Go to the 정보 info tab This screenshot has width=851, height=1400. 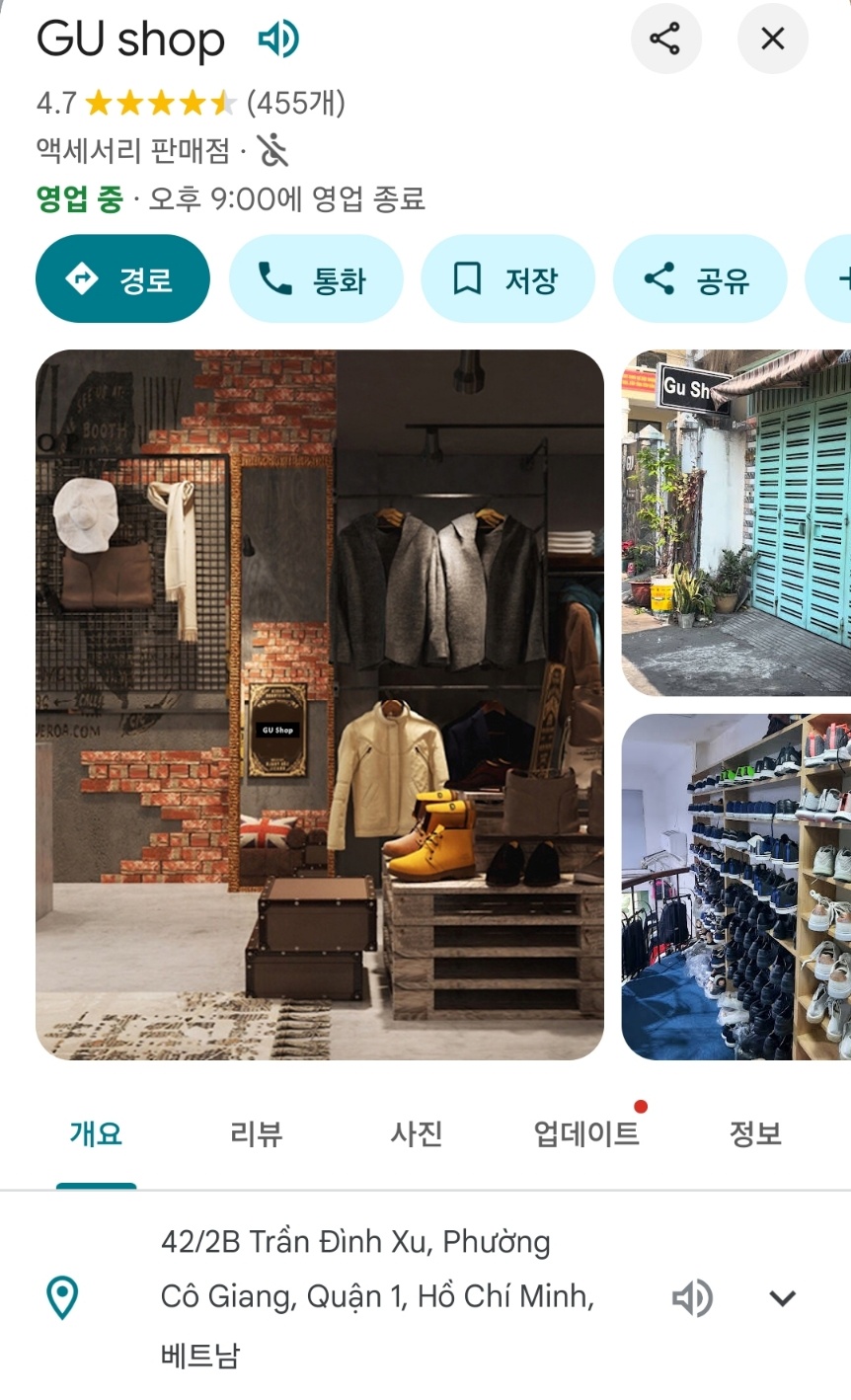[x=755, y=1133]
